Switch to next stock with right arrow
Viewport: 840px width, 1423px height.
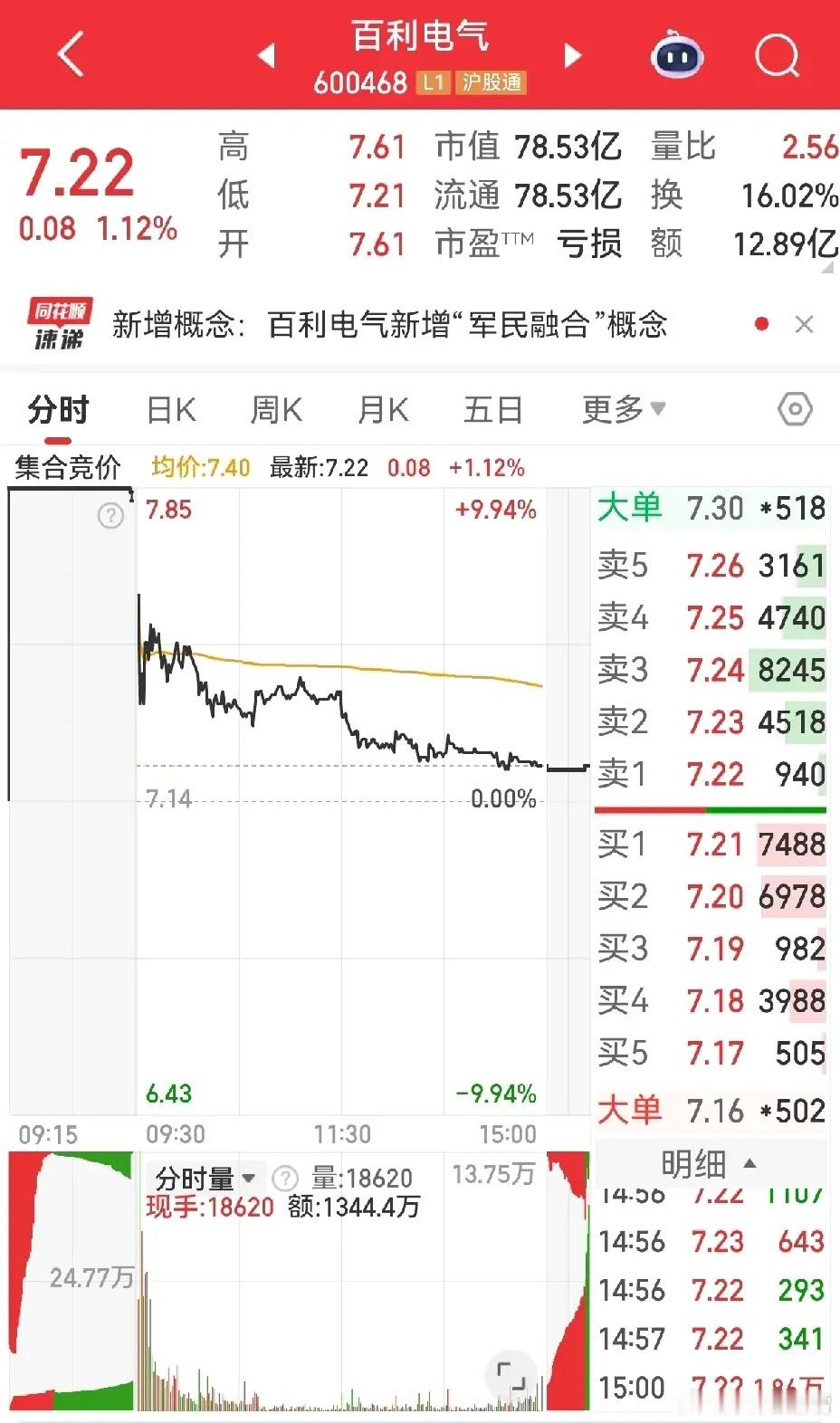pyautogui.click(x=573, y=54)
